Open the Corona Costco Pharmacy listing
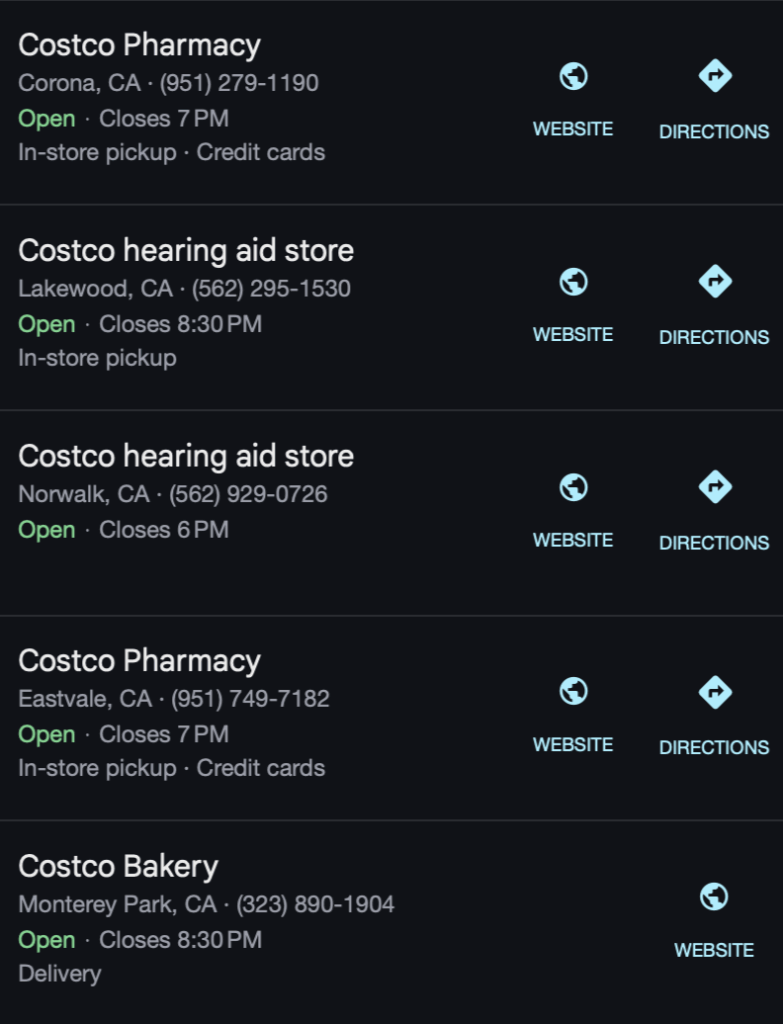783x1024 pixels. (140, 46)
